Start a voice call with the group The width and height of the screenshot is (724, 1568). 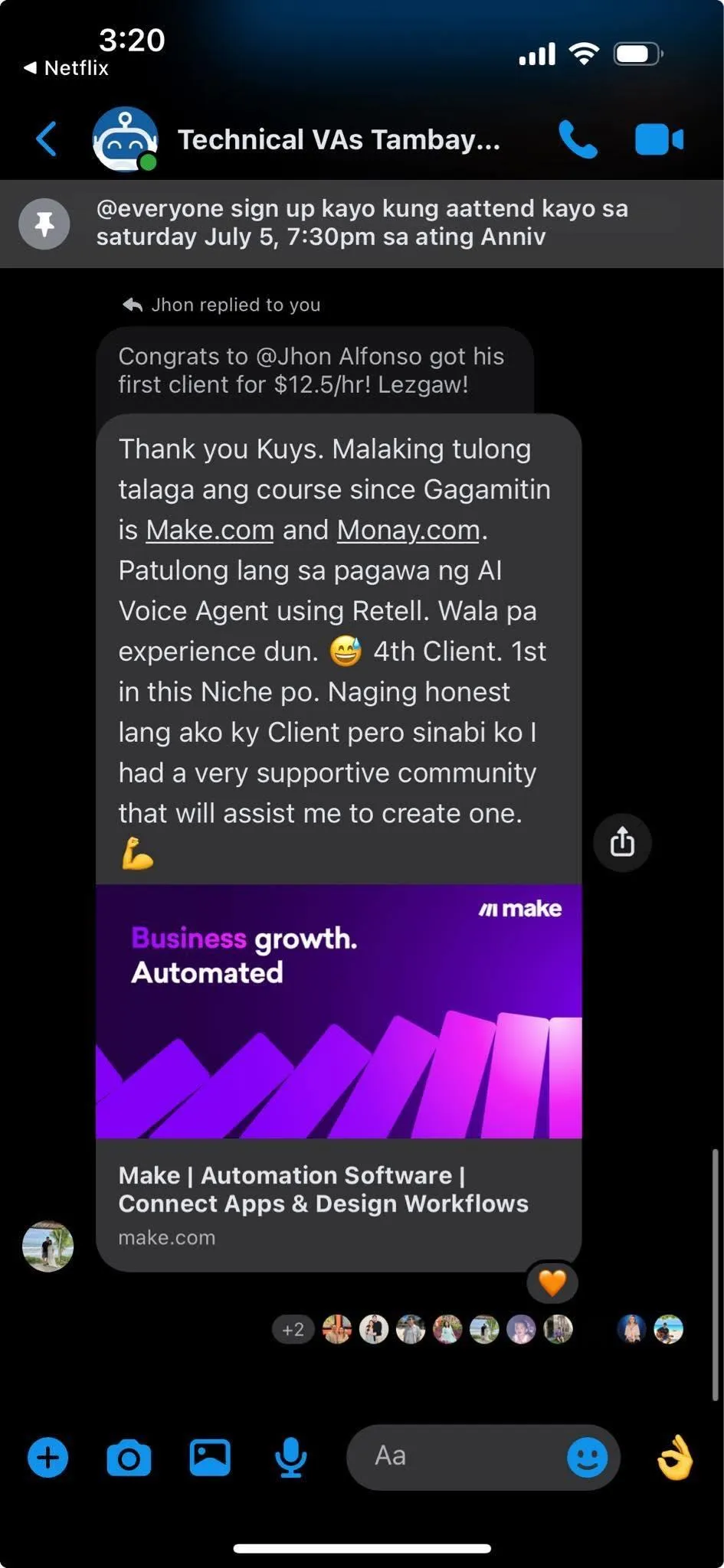point(577,139)
